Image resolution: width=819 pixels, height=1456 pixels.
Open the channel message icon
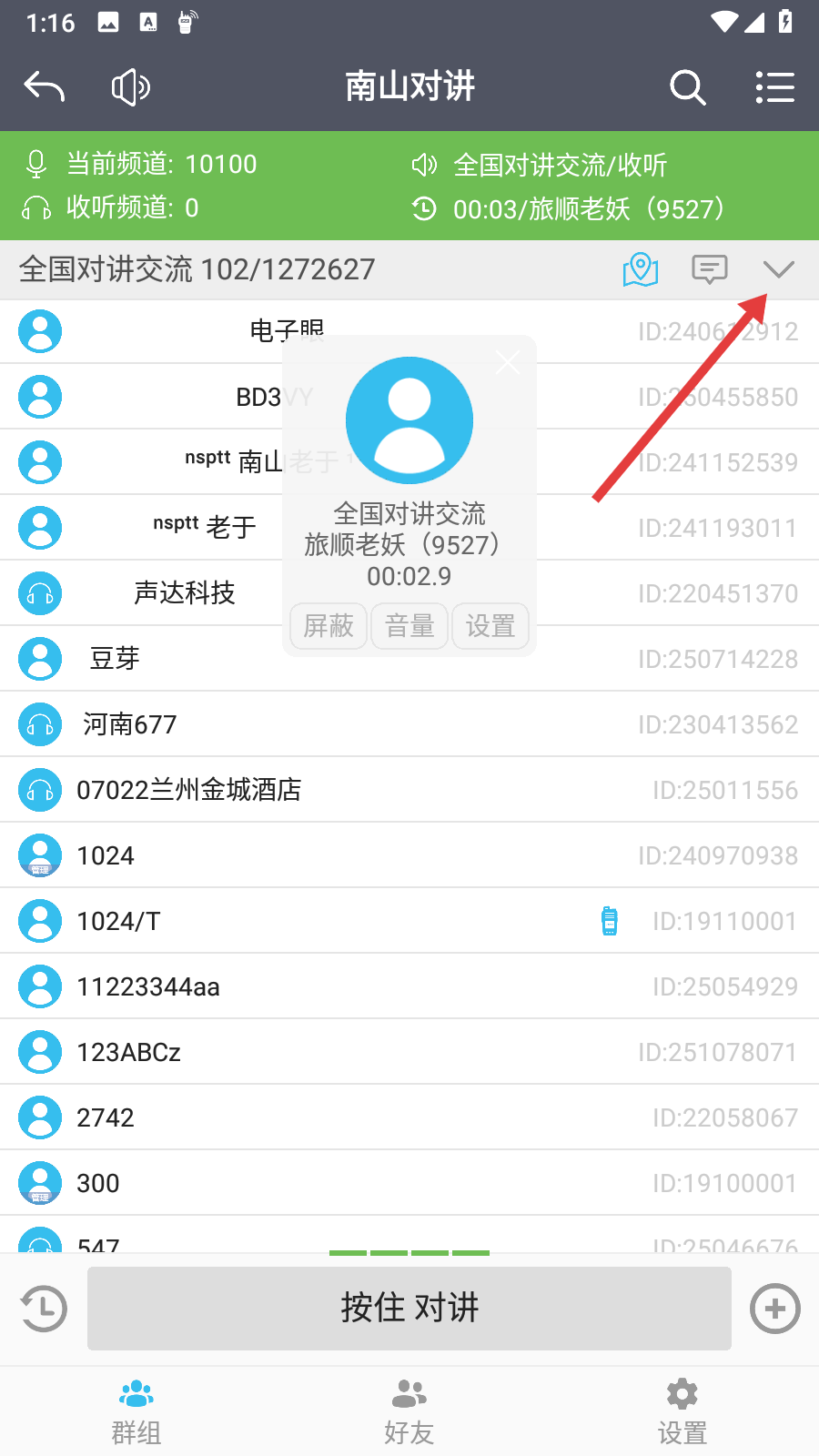click(709, 269)
